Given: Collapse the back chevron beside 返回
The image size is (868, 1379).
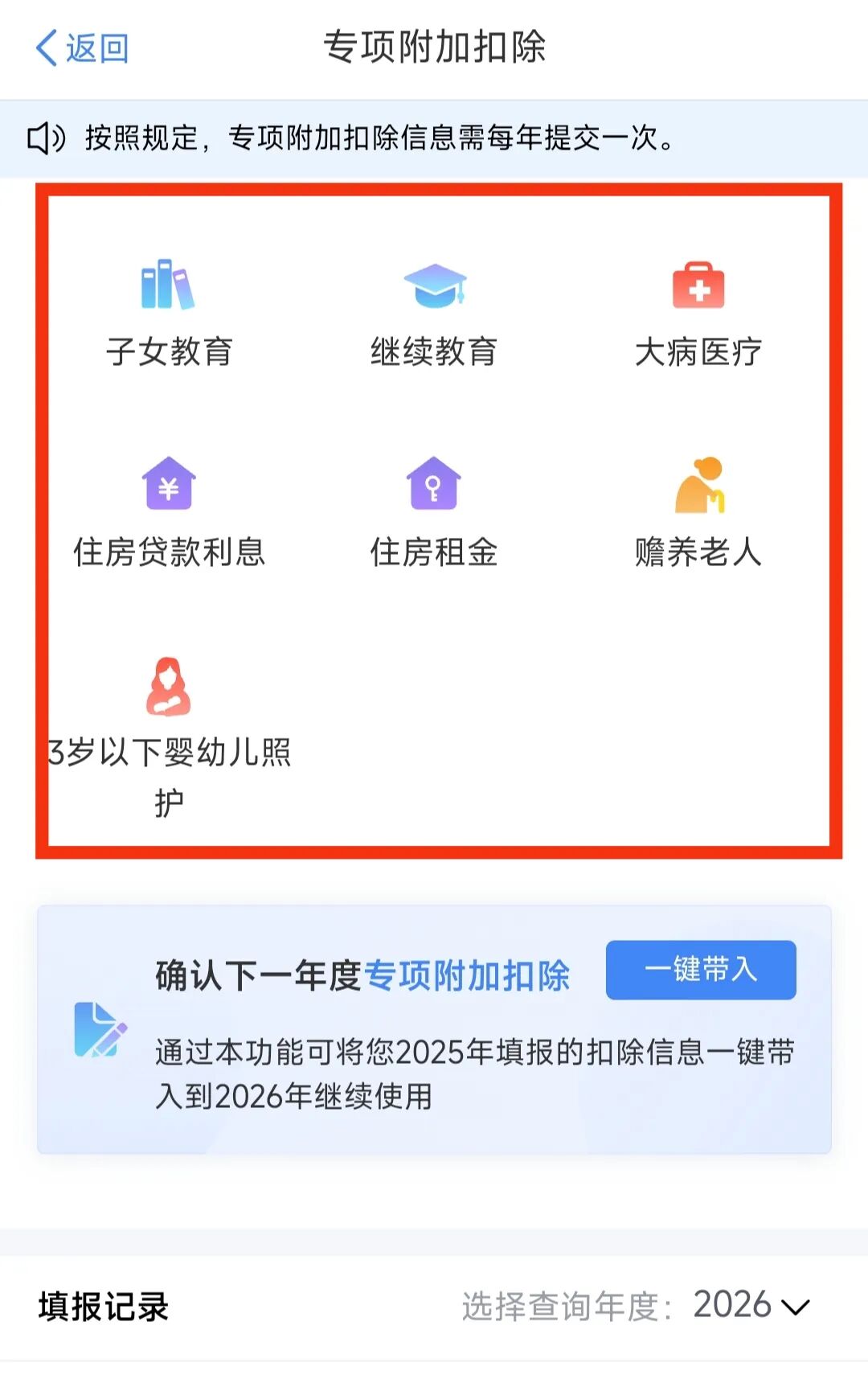Looking at the screenshot, I should tap(46, 48).
